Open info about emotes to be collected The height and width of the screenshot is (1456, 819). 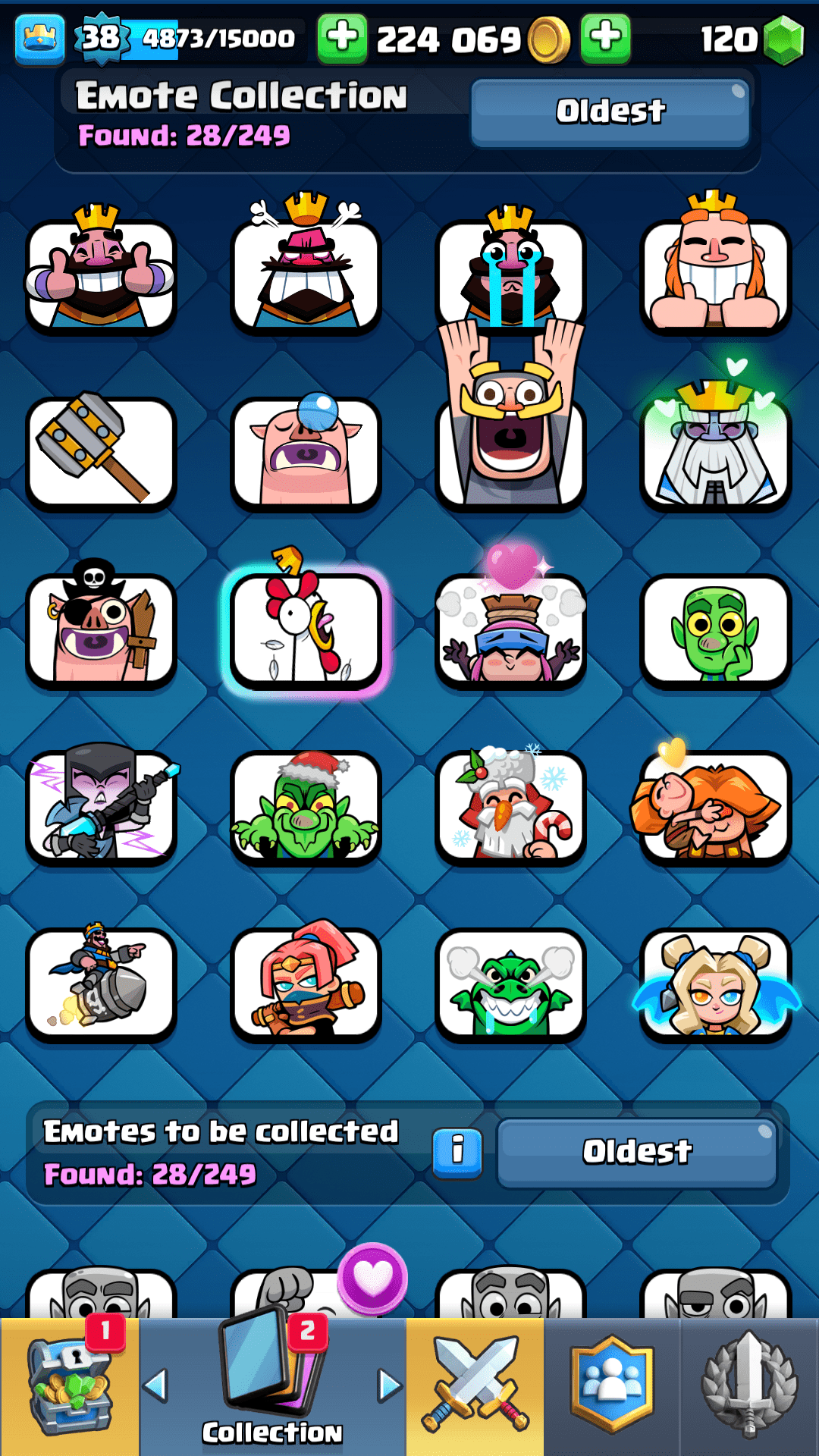pyautogui.click(x=457, y=1152)
